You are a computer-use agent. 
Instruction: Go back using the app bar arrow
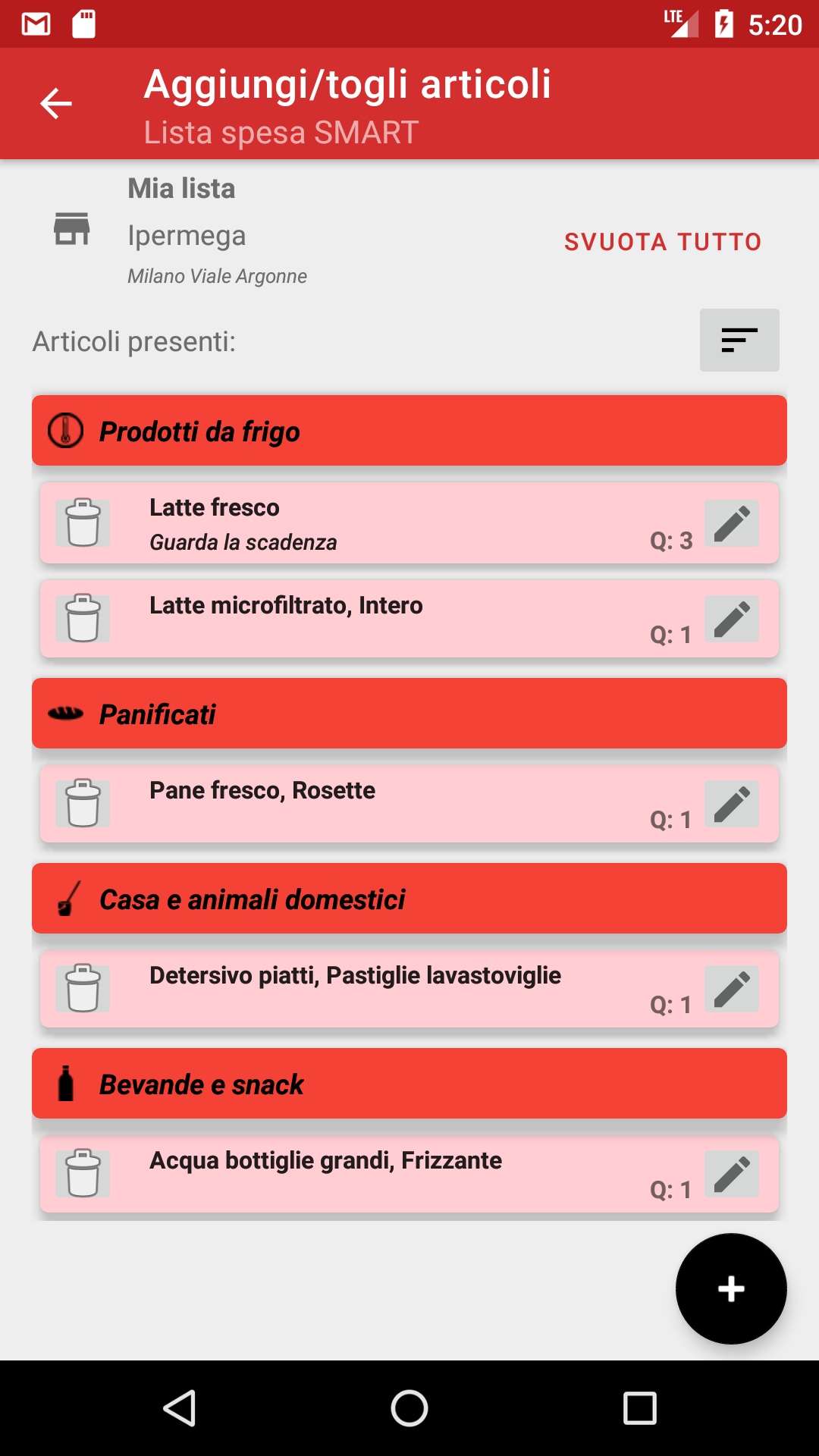pyautogui.click(x=56, y=104)
